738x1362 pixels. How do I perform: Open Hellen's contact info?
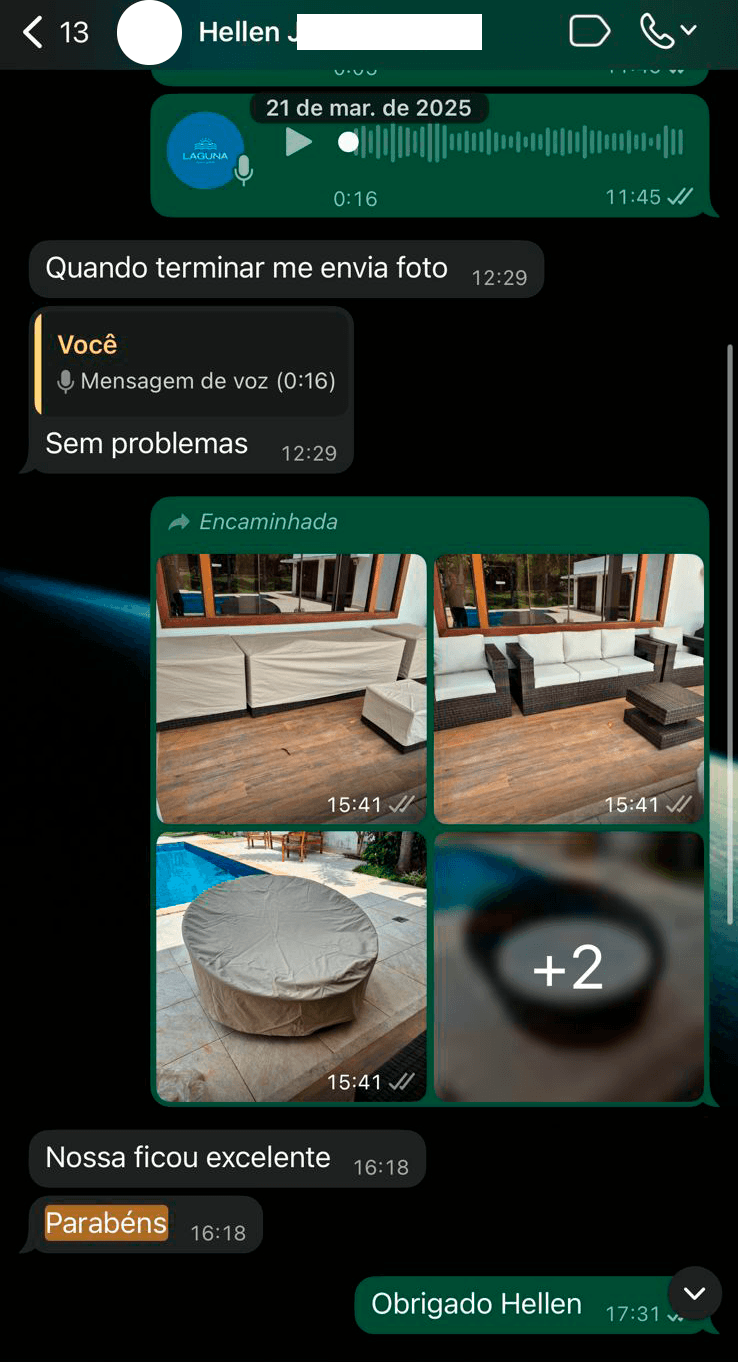tap(250, 32)
